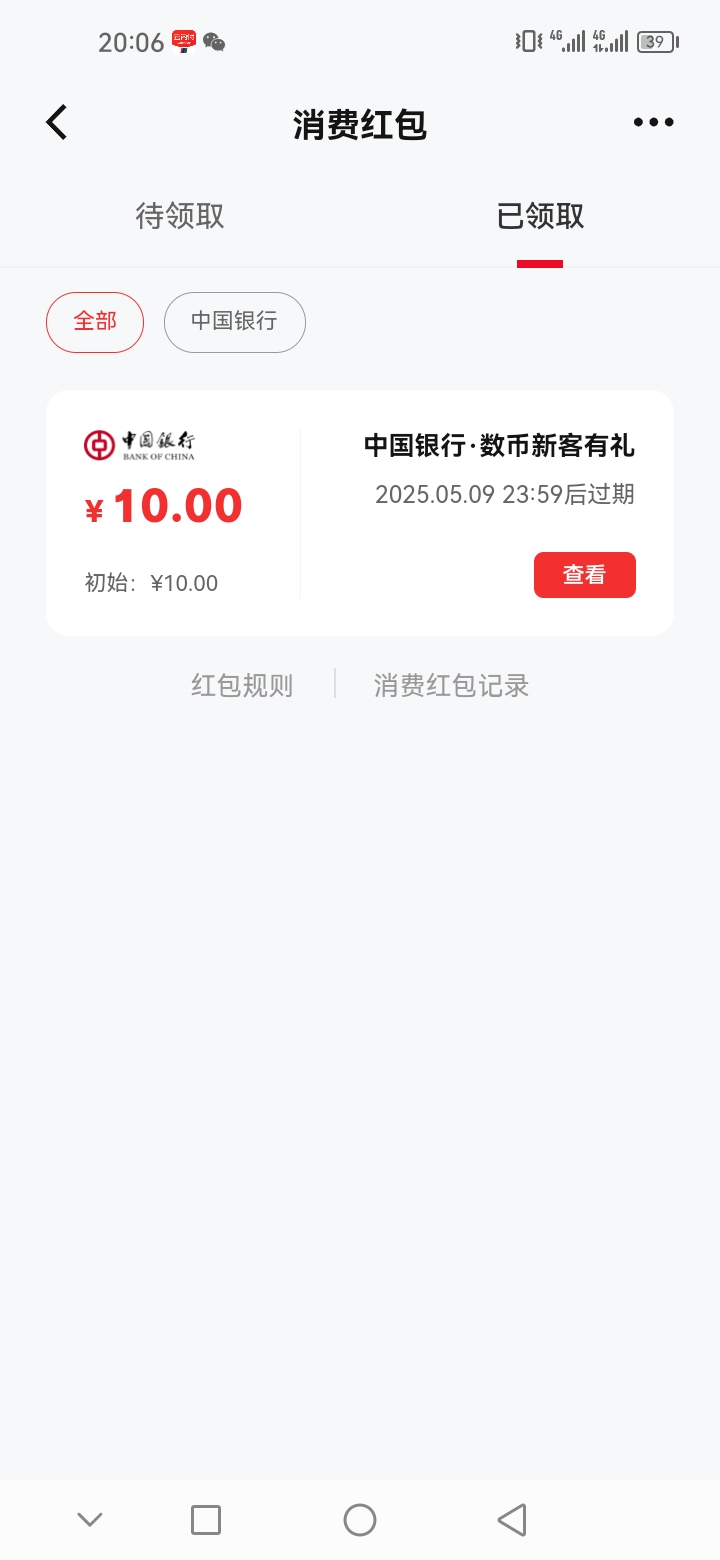
Task: Open recent apps with the square button
Action: (206, 1520)
